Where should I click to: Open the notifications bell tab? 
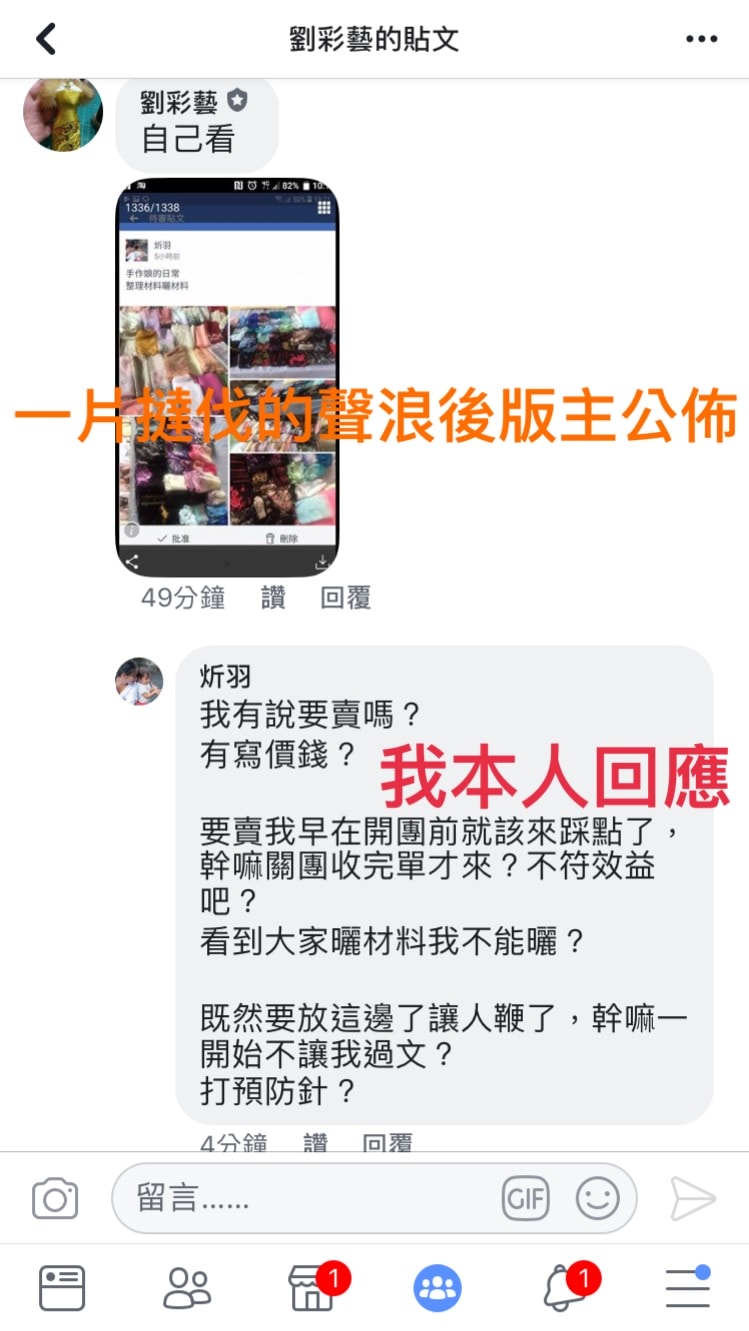click(x=563, y=1288)
